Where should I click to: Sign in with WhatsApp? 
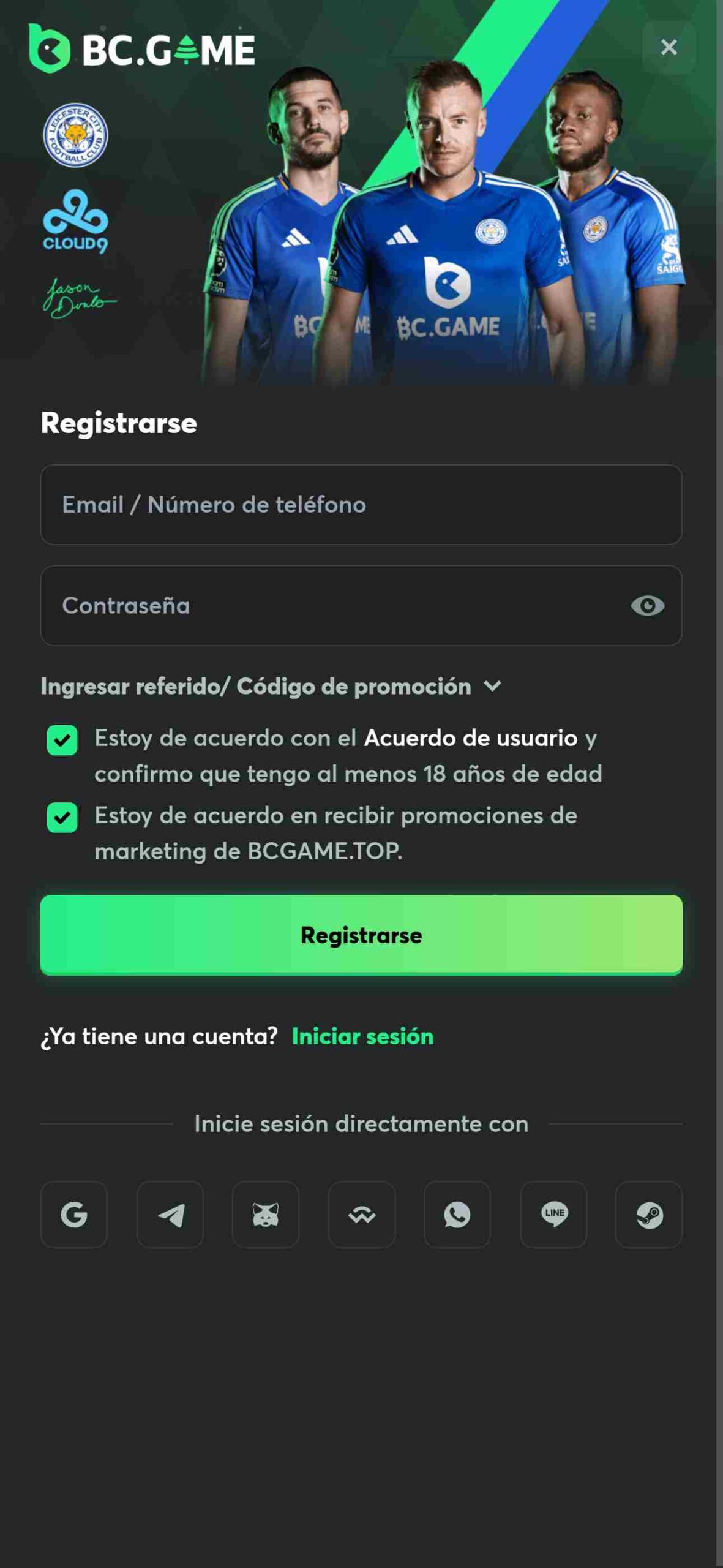click(x=457, y=1214)
